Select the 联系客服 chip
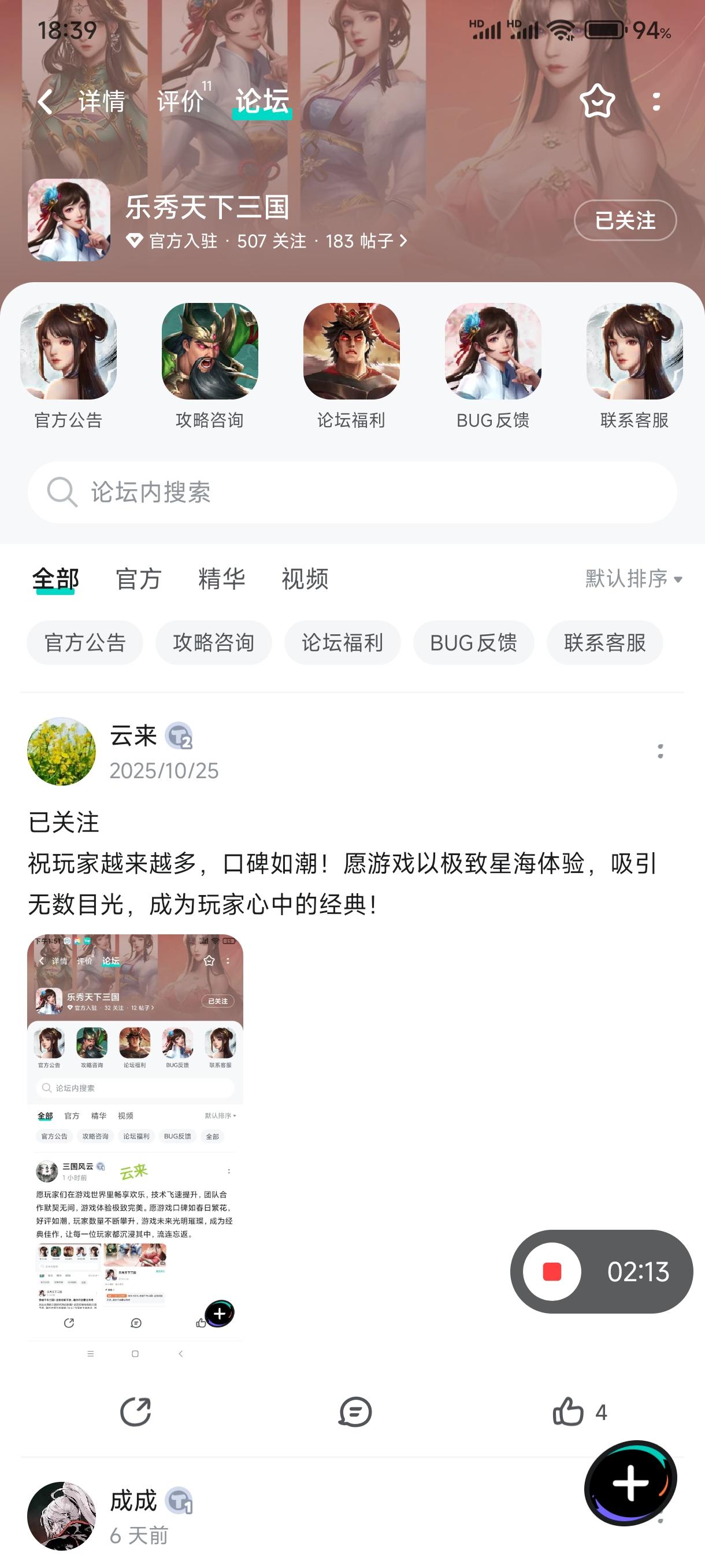The image size is (705, 1568). [x=604, y=643]
